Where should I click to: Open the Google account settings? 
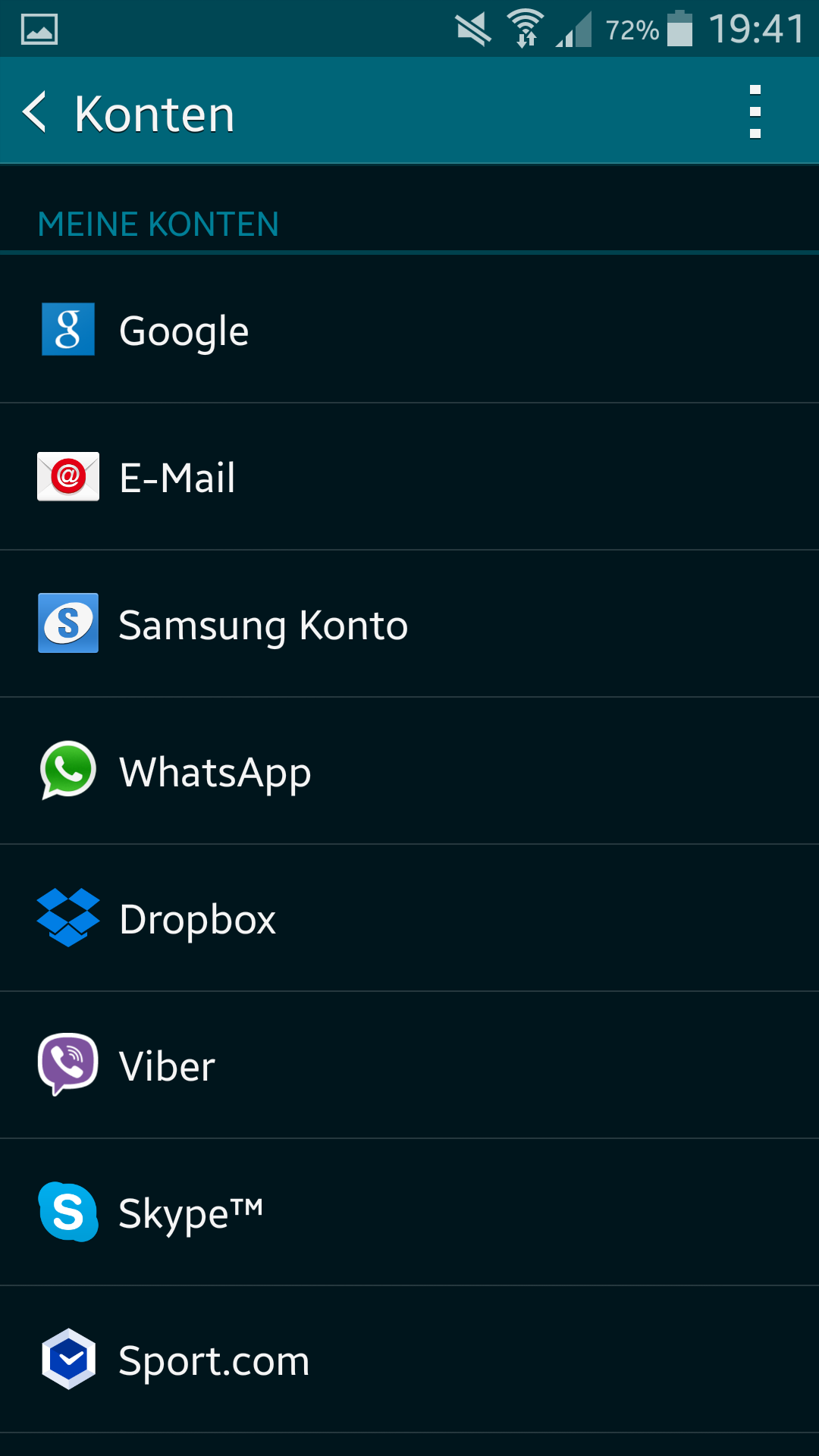click(409, 330)
